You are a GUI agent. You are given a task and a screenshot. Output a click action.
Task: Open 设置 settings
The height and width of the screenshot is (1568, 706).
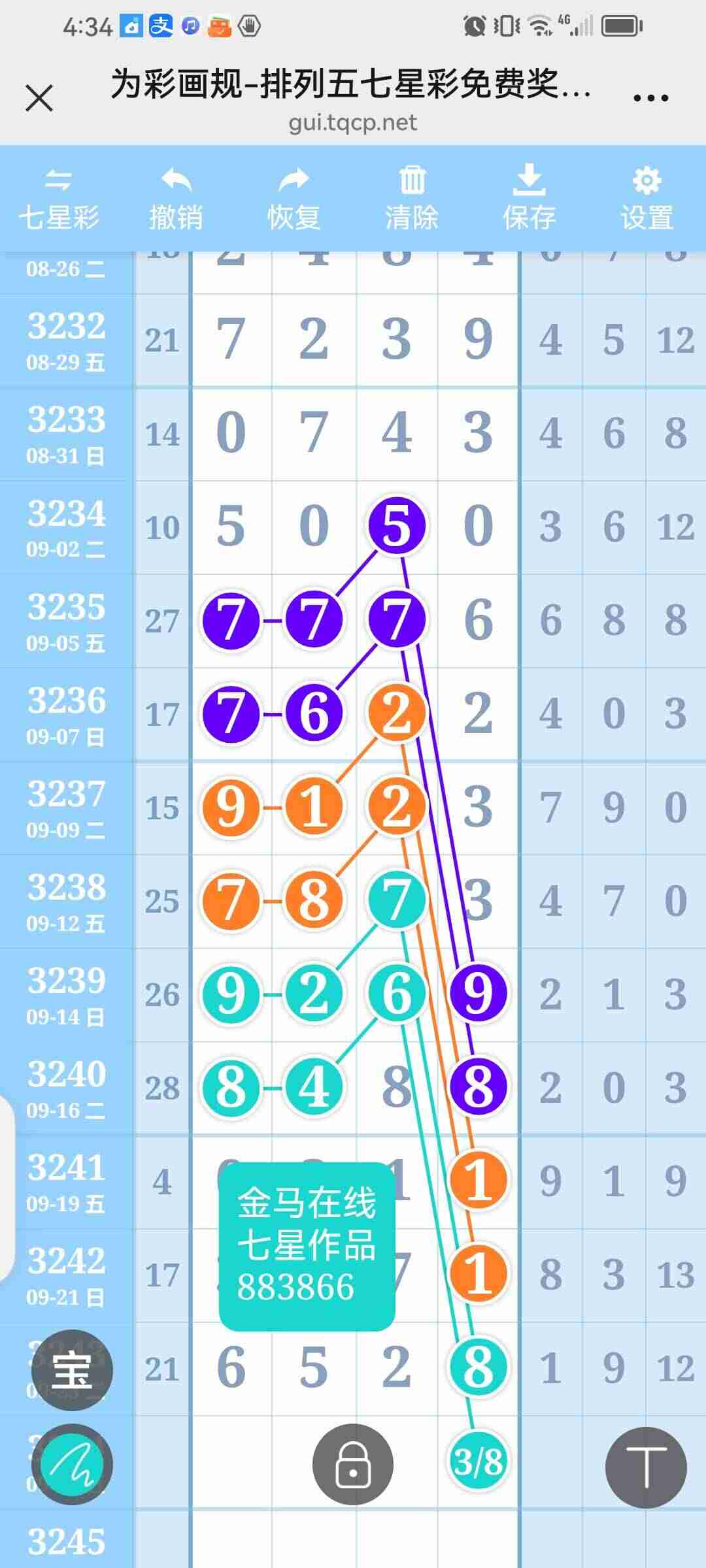(x=647, y=199)
